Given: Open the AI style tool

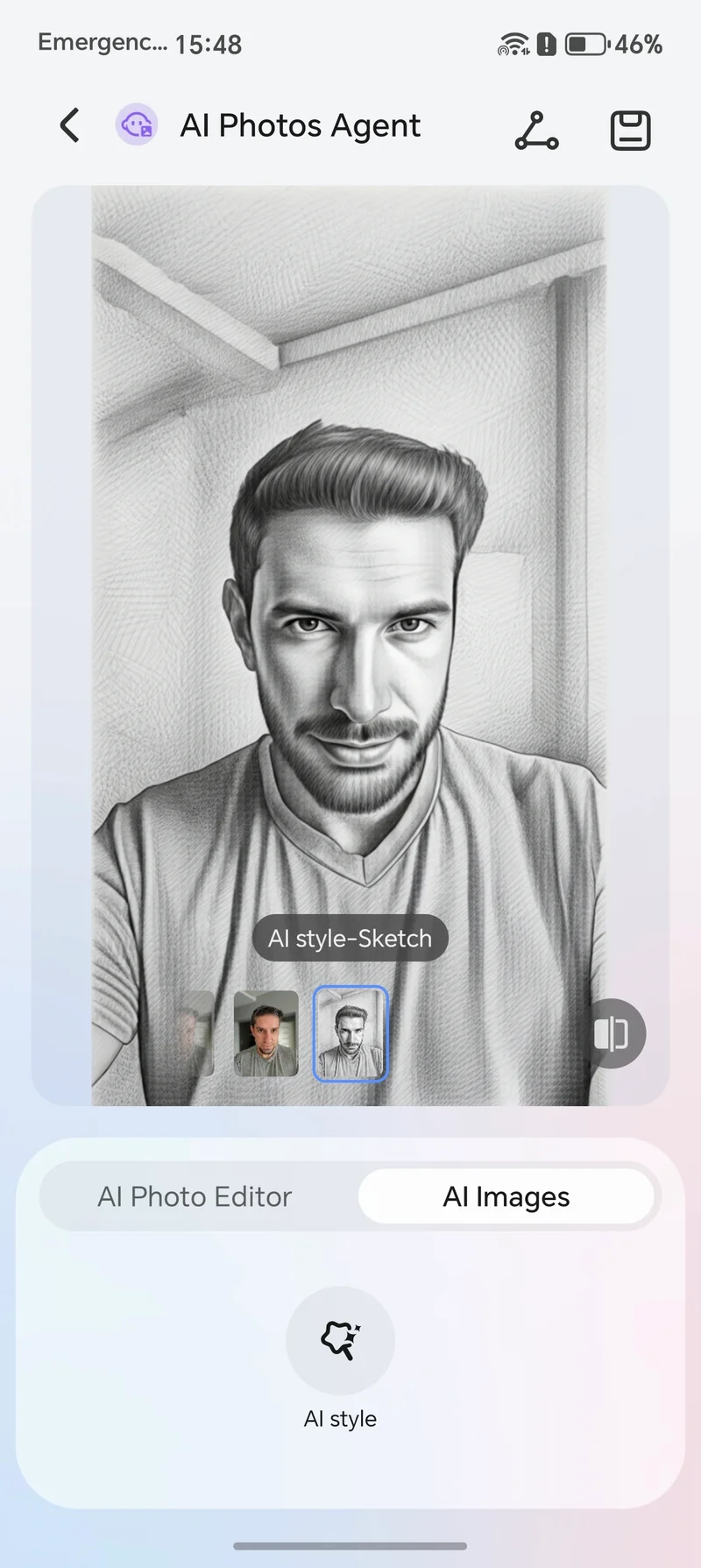Looking at the screenshot, I should (340, 1340).
